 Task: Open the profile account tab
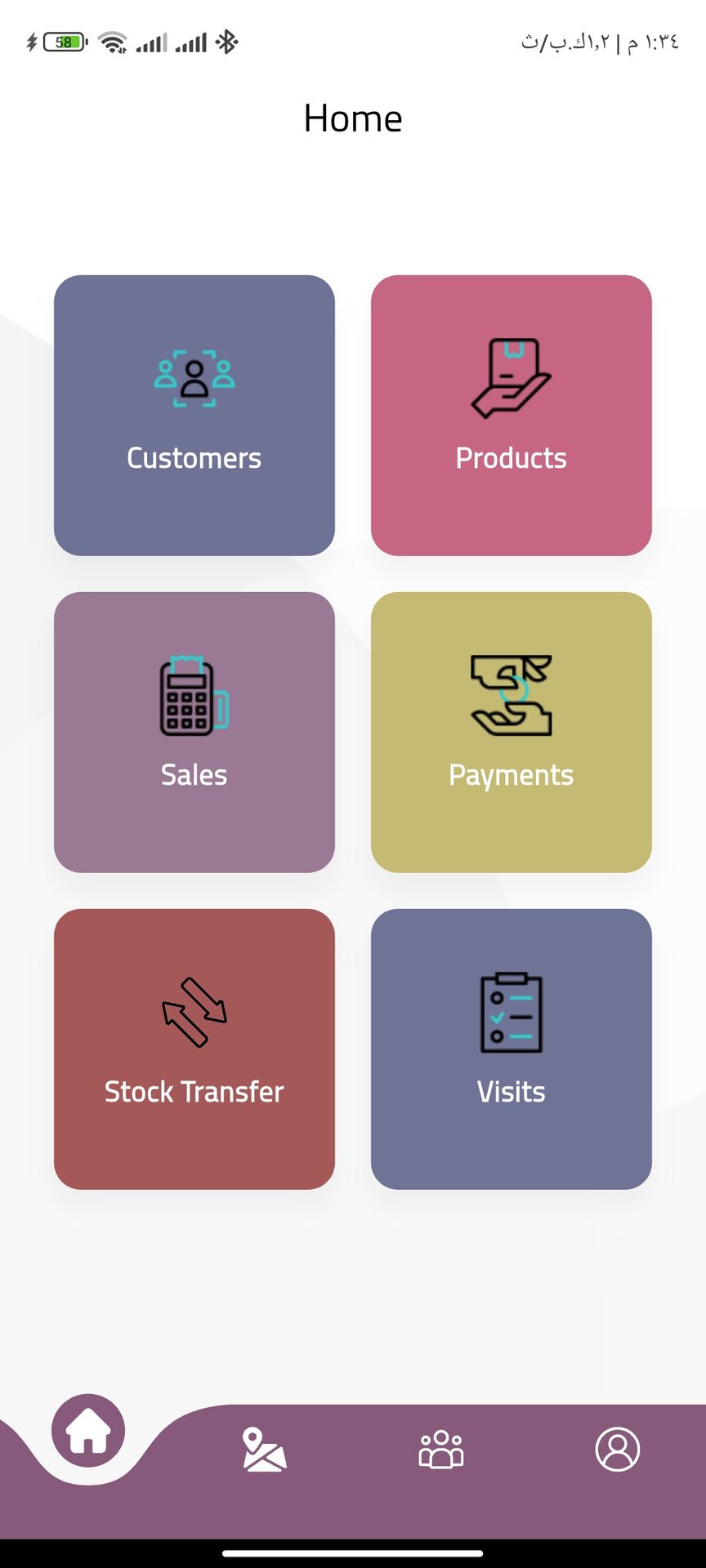(618, 1450)
